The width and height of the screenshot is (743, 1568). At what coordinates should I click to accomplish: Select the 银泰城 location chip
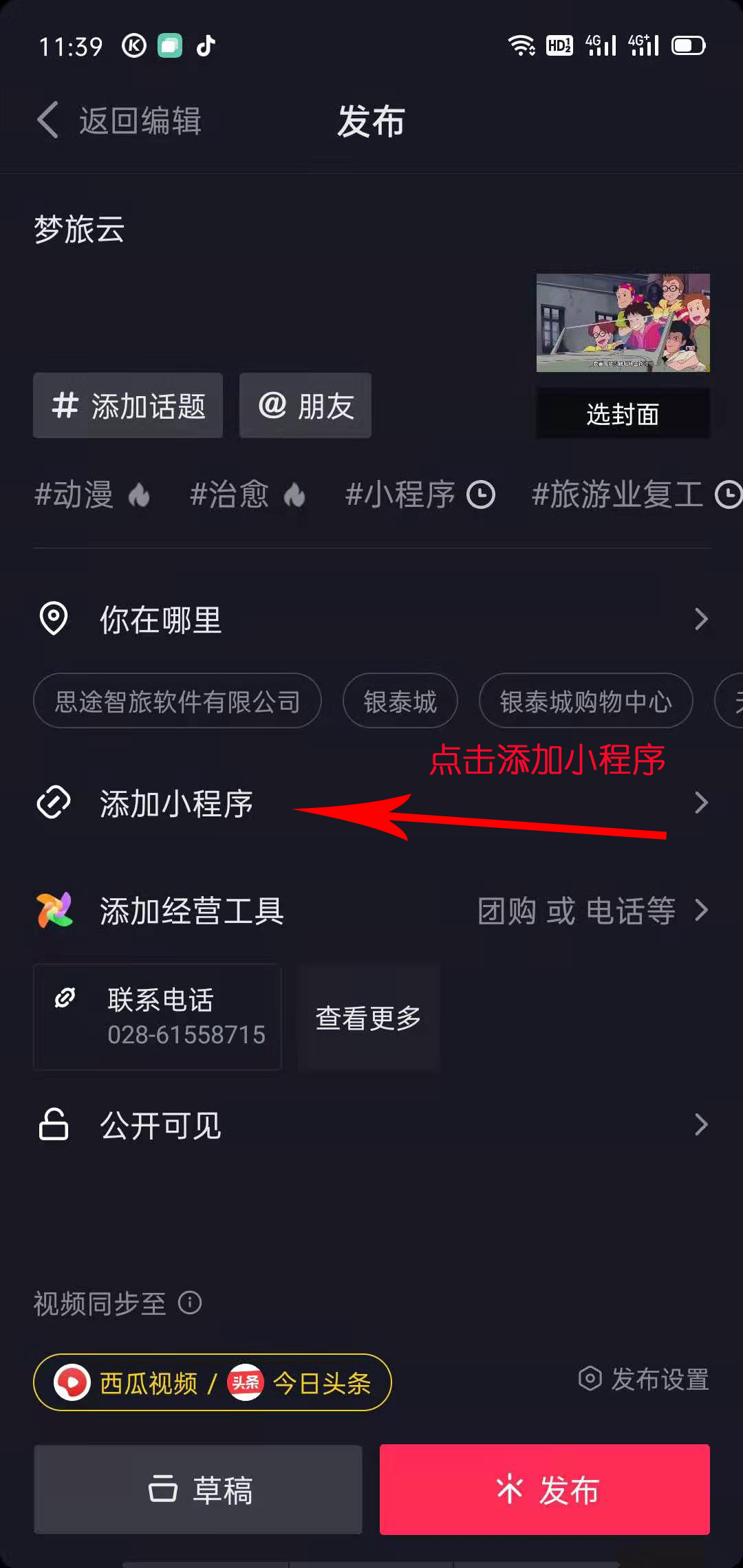click(400, 701)
